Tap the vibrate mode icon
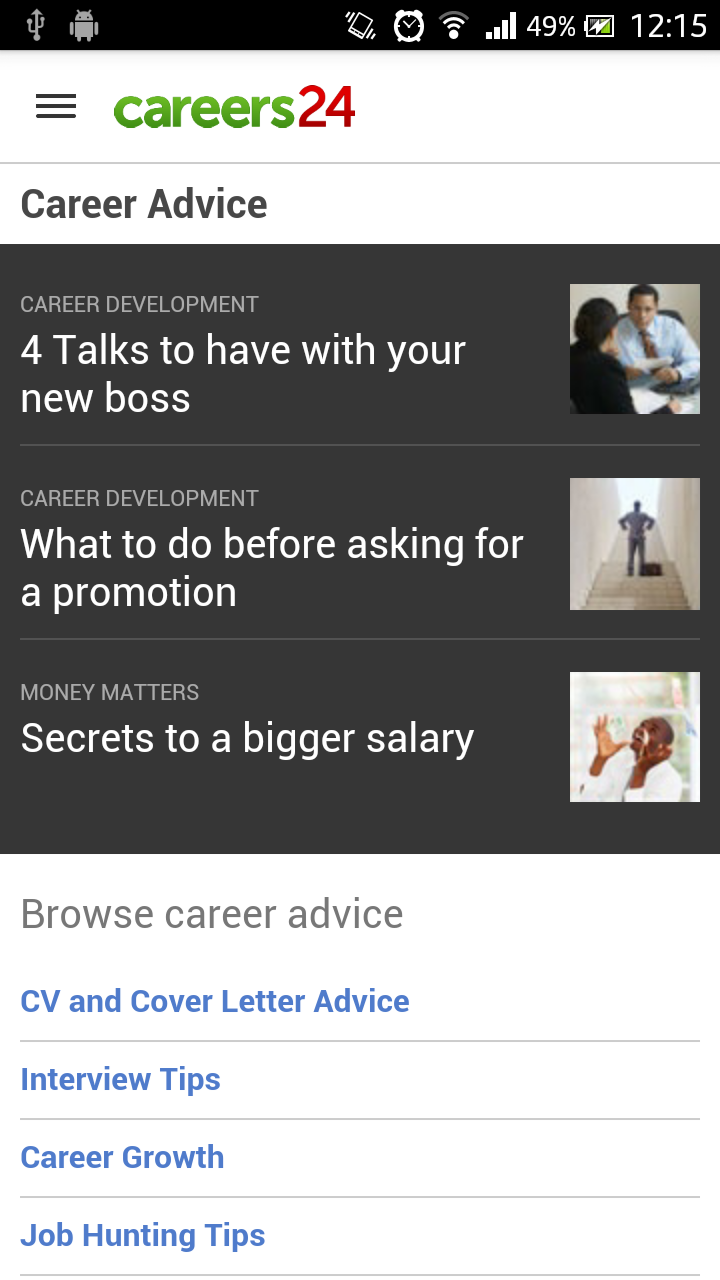The image size is (720, 1280). [x=358, y=25]
